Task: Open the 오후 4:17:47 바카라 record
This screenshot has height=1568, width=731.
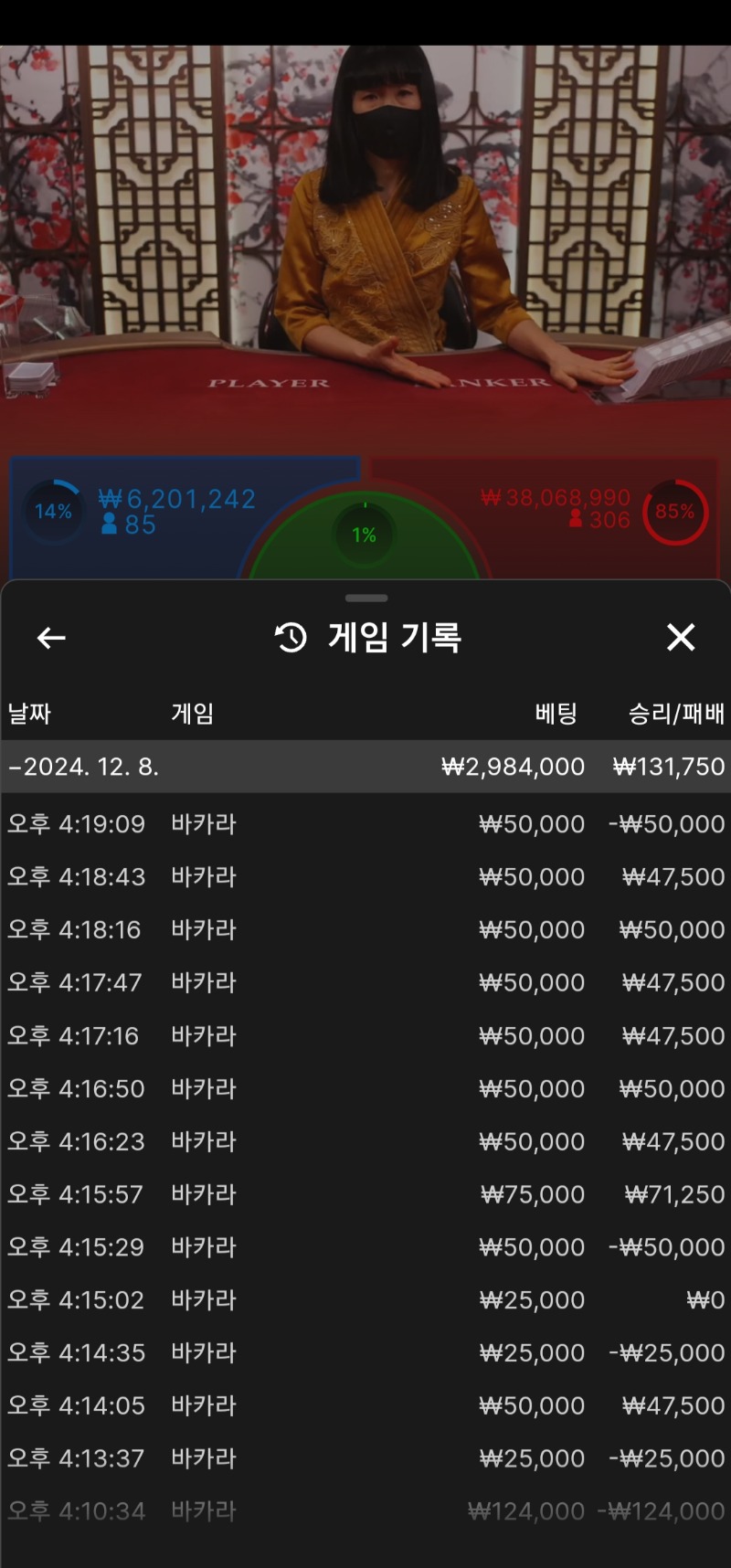Action: tap(365, 983)
